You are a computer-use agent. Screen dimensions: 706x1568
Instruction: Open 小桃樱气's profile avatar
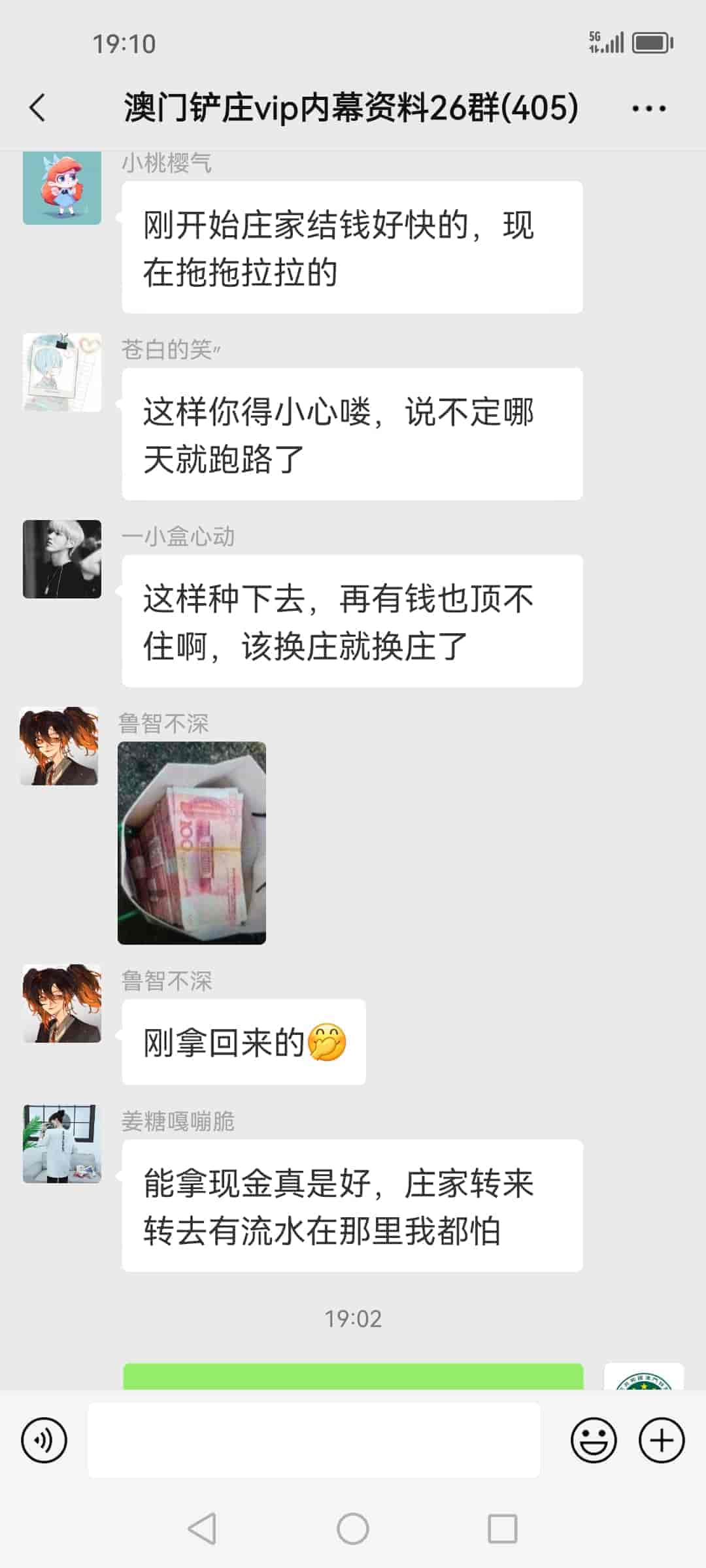(x=62, y=188)
